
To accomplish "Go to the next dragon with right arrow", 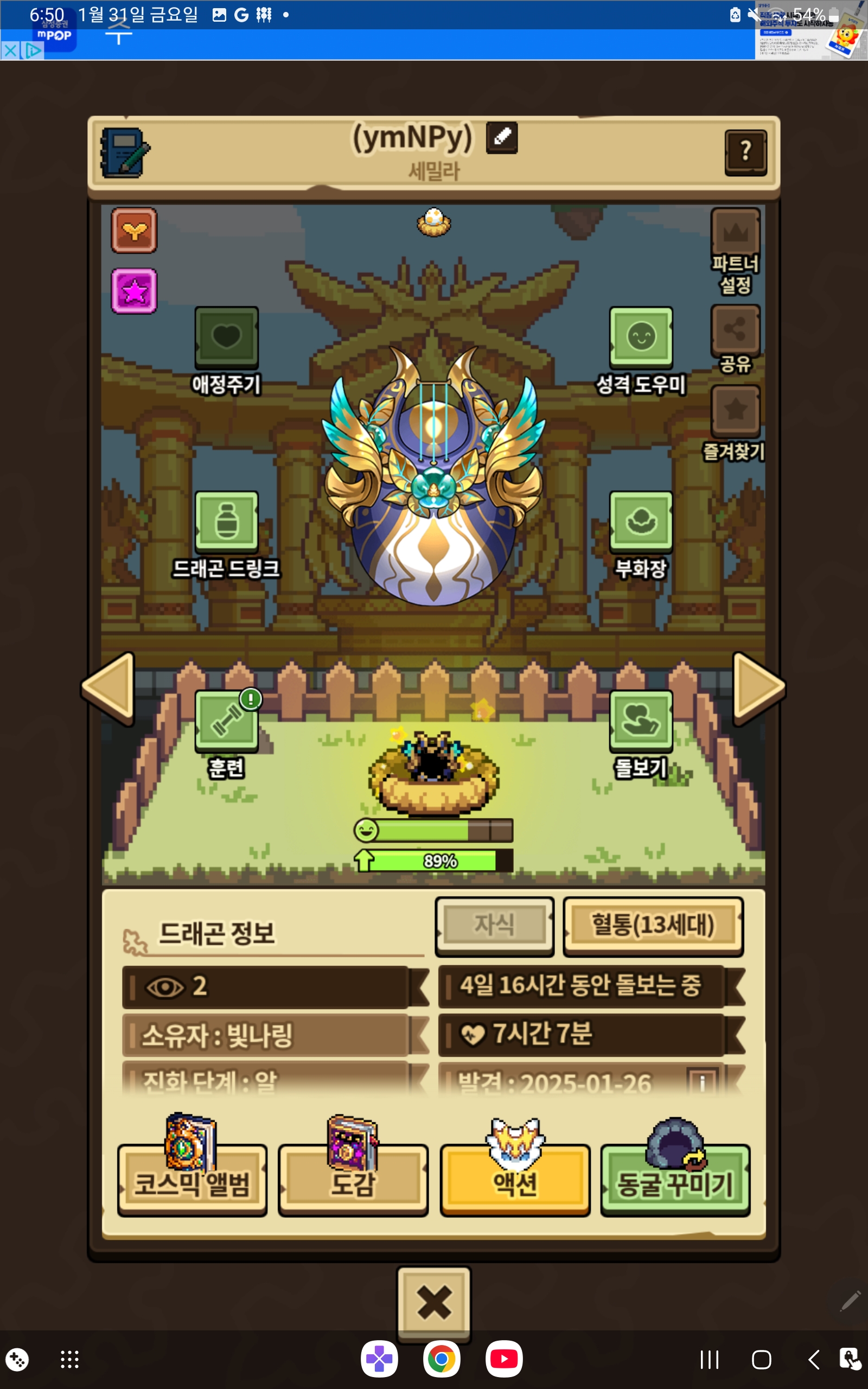I will 759,687.
